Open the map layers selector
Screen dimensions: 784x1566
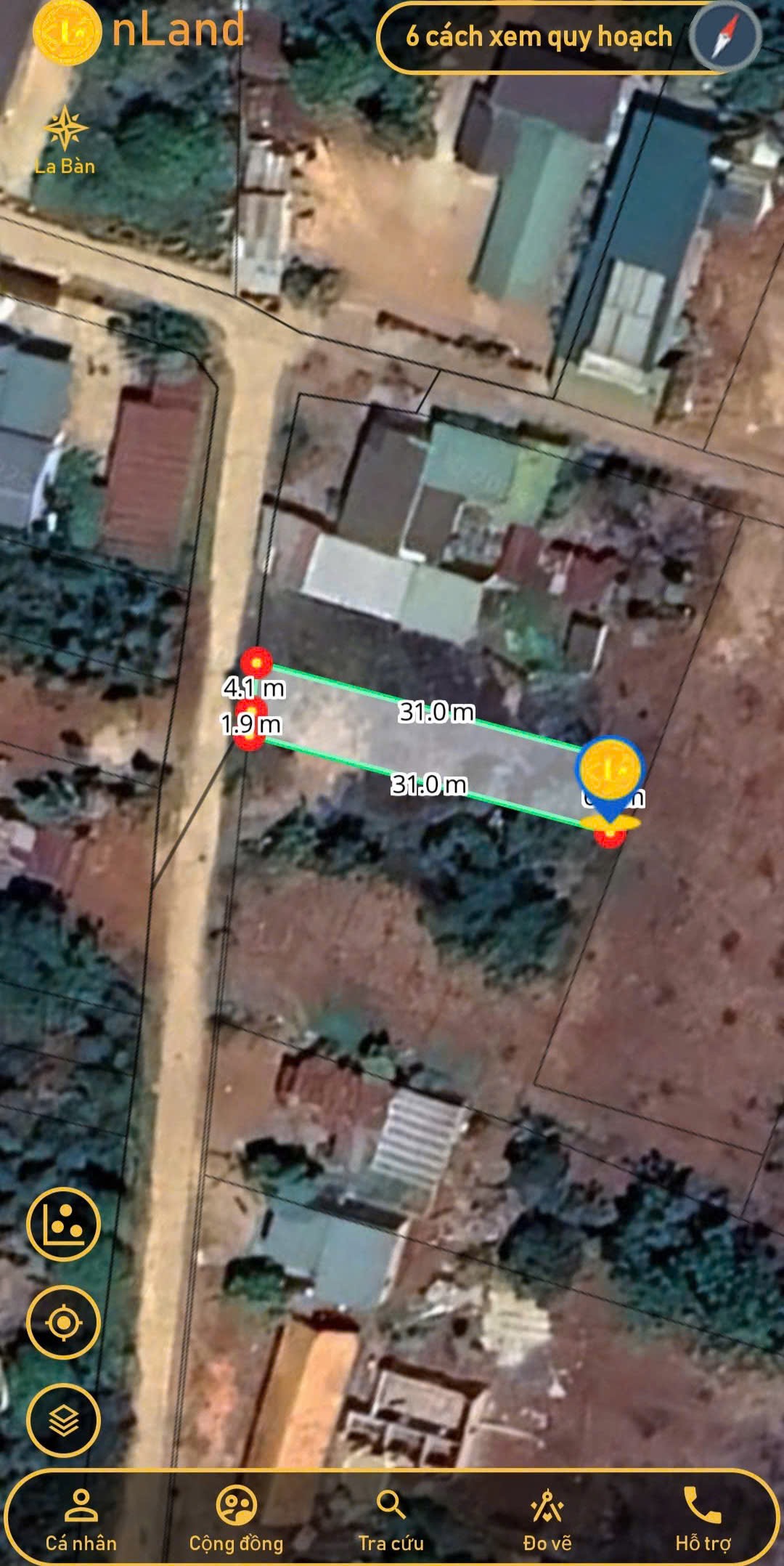[64, 1421]
